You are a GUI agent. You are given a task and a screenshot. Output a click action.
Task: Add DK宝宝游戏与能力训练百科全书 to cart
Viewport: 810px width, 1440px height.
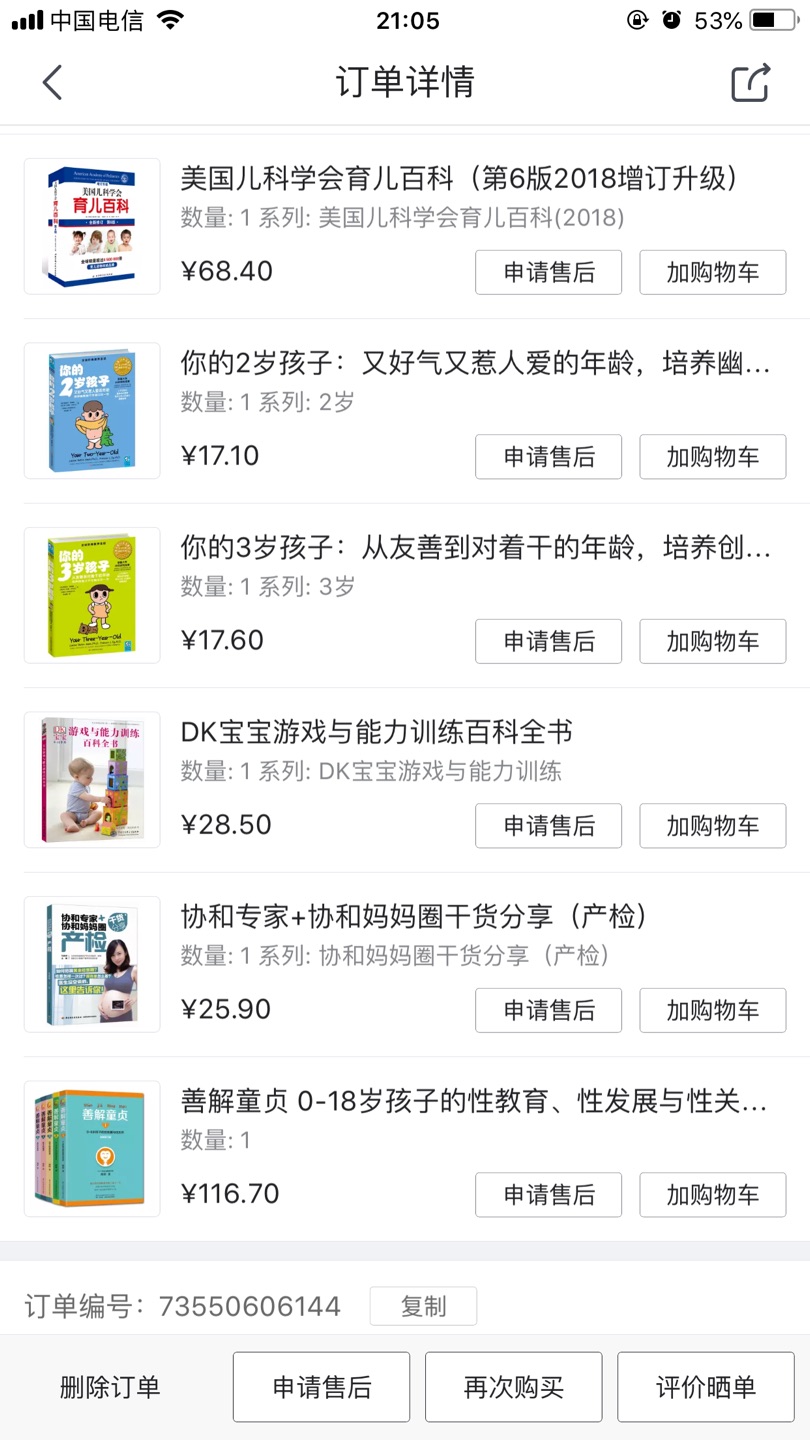point(712,826)
